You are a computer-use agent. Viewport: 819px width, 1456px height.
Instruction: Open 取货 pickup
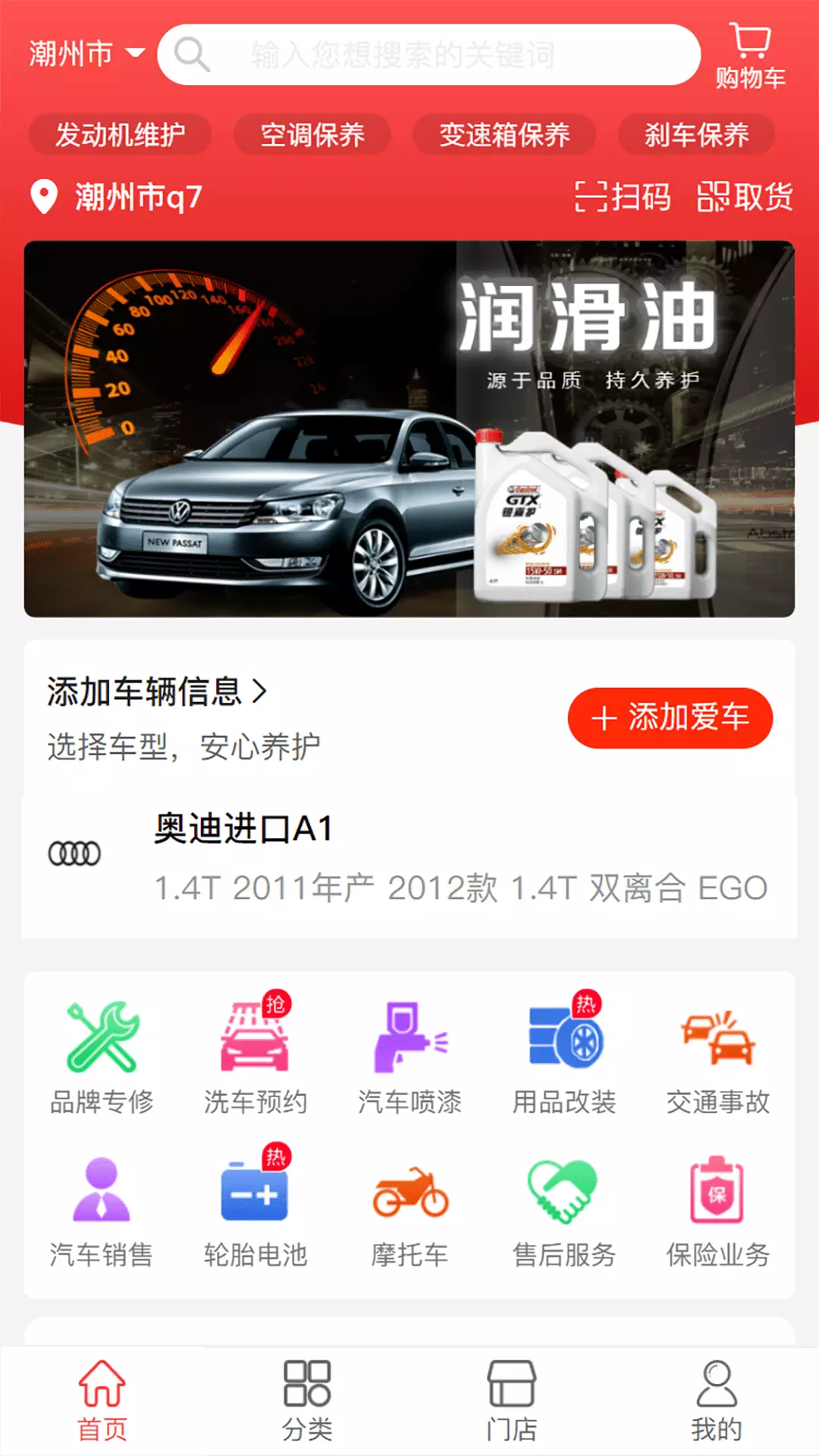click(x=745, y=196)
